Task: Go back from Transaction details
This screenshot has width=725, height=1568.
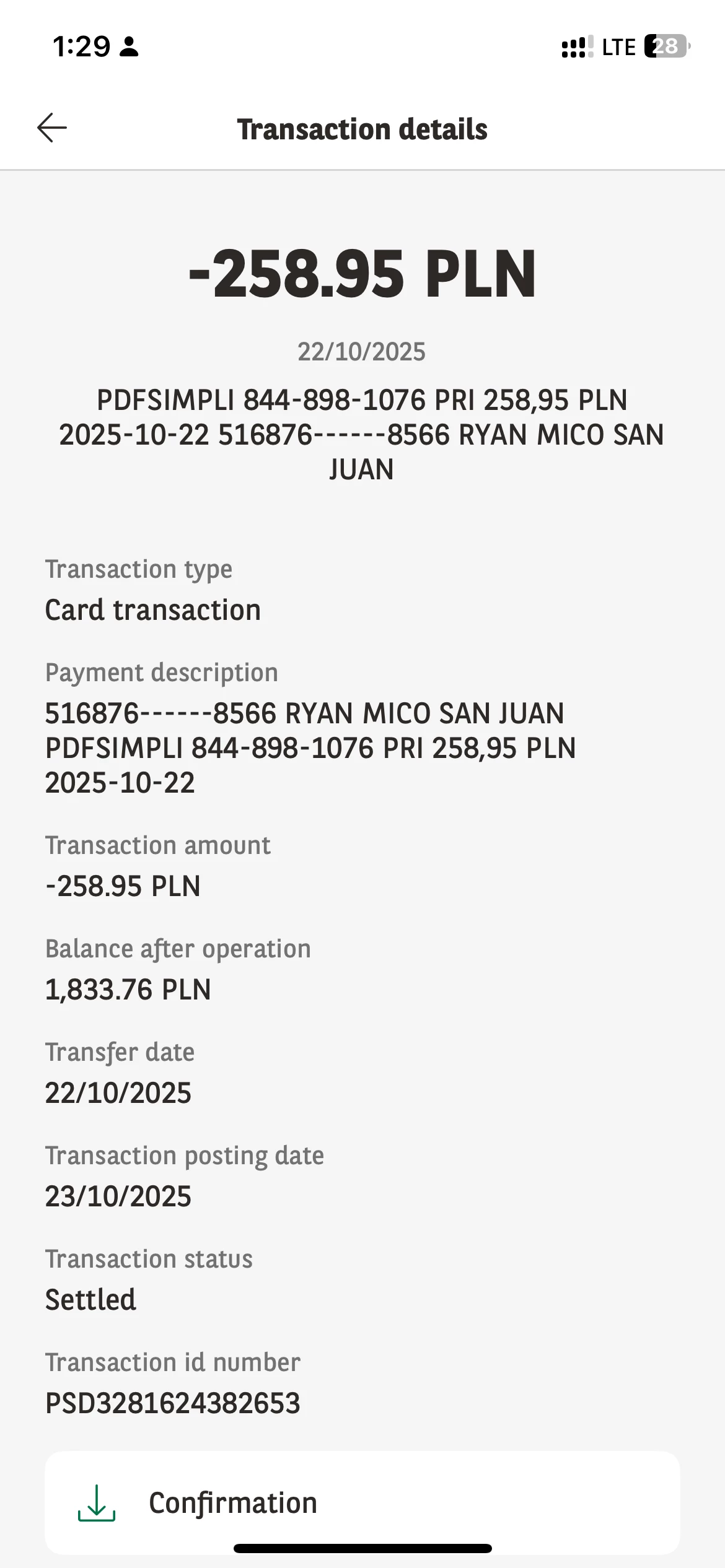Action: [52, 128]
